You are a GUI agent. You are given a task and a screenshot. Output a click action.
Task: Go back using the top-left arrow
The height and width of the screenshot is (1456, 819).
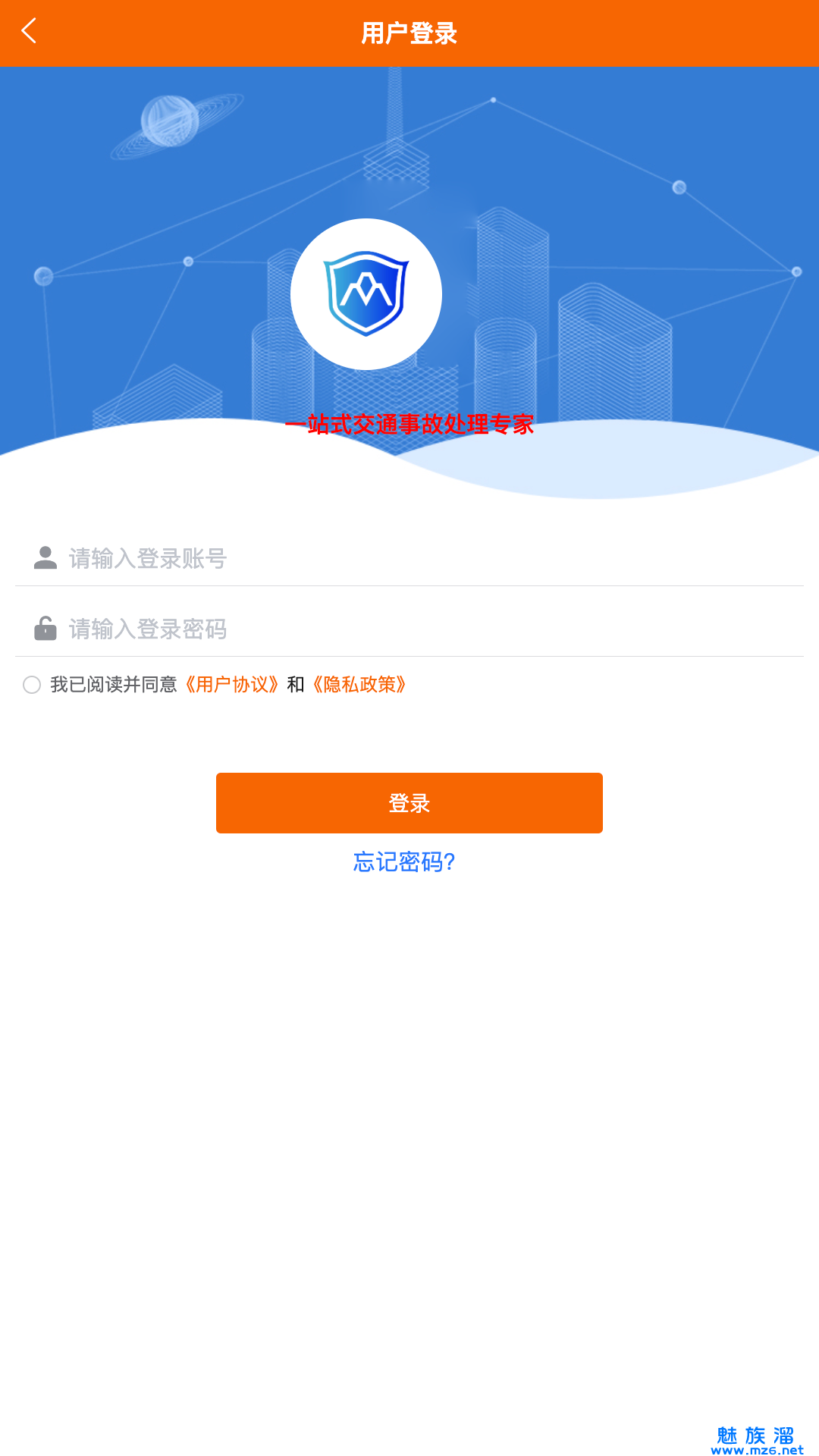click(30, 32)
